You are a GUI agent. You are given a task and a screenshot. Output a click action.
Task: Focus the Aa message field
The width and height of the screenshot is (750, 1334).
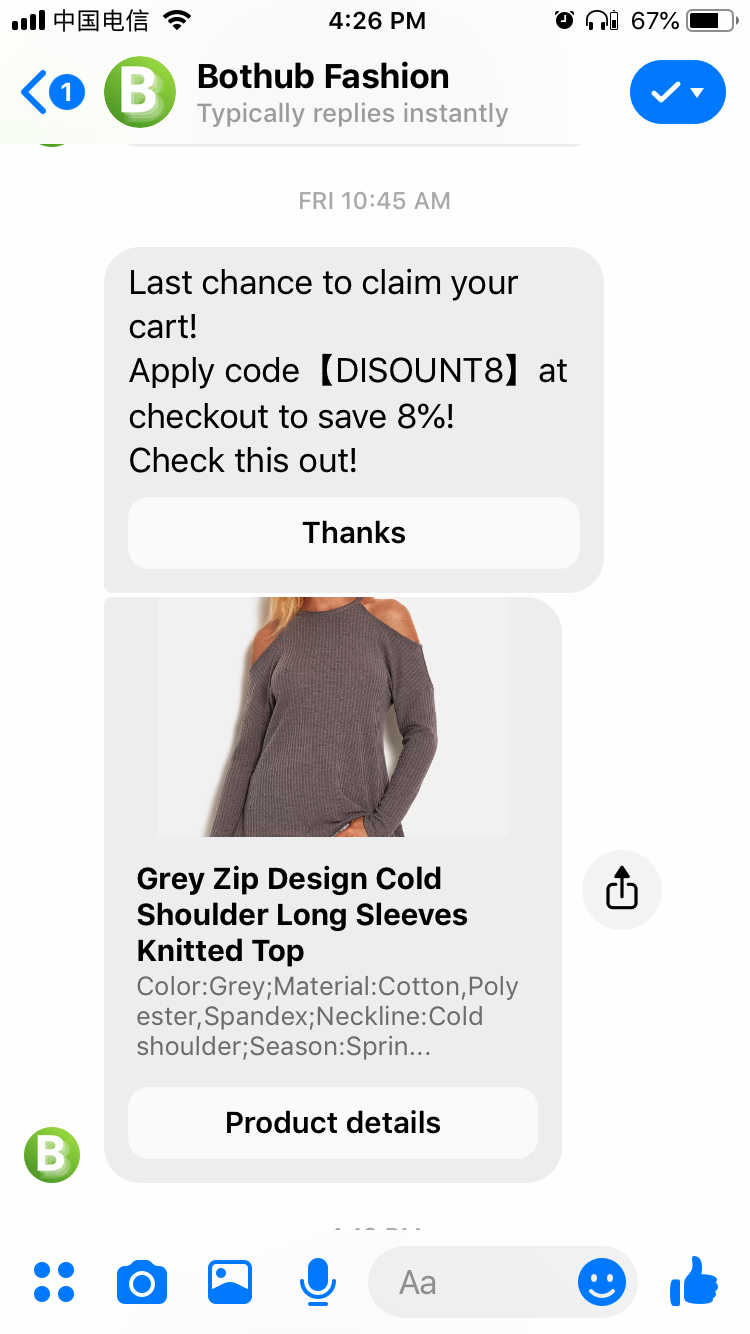point(470,1282)
